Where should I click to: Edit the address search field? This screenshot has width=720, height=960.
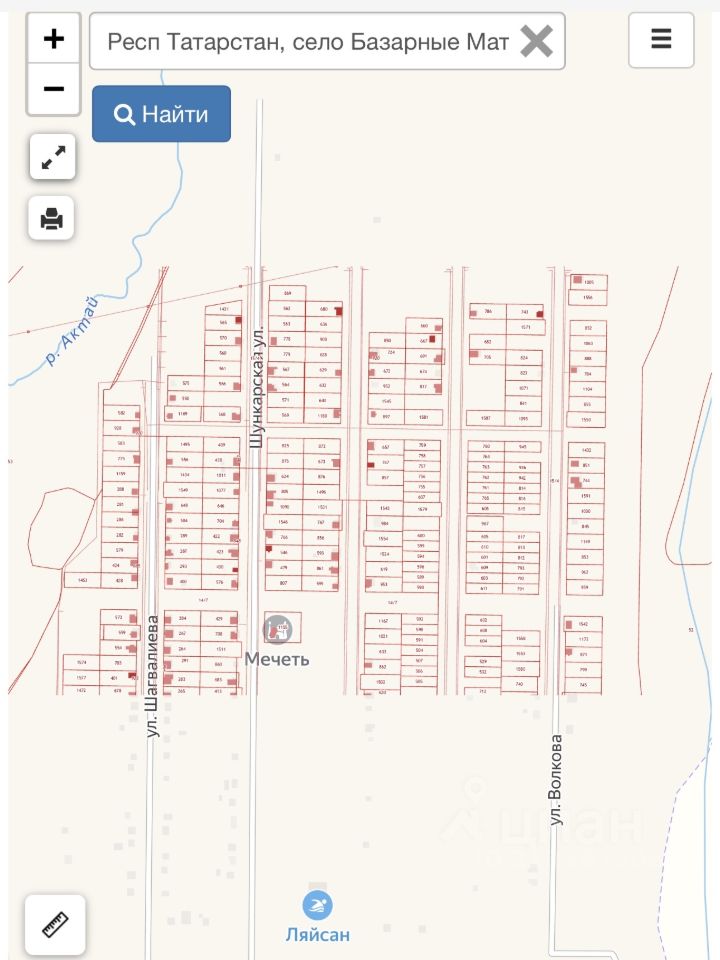305,42
